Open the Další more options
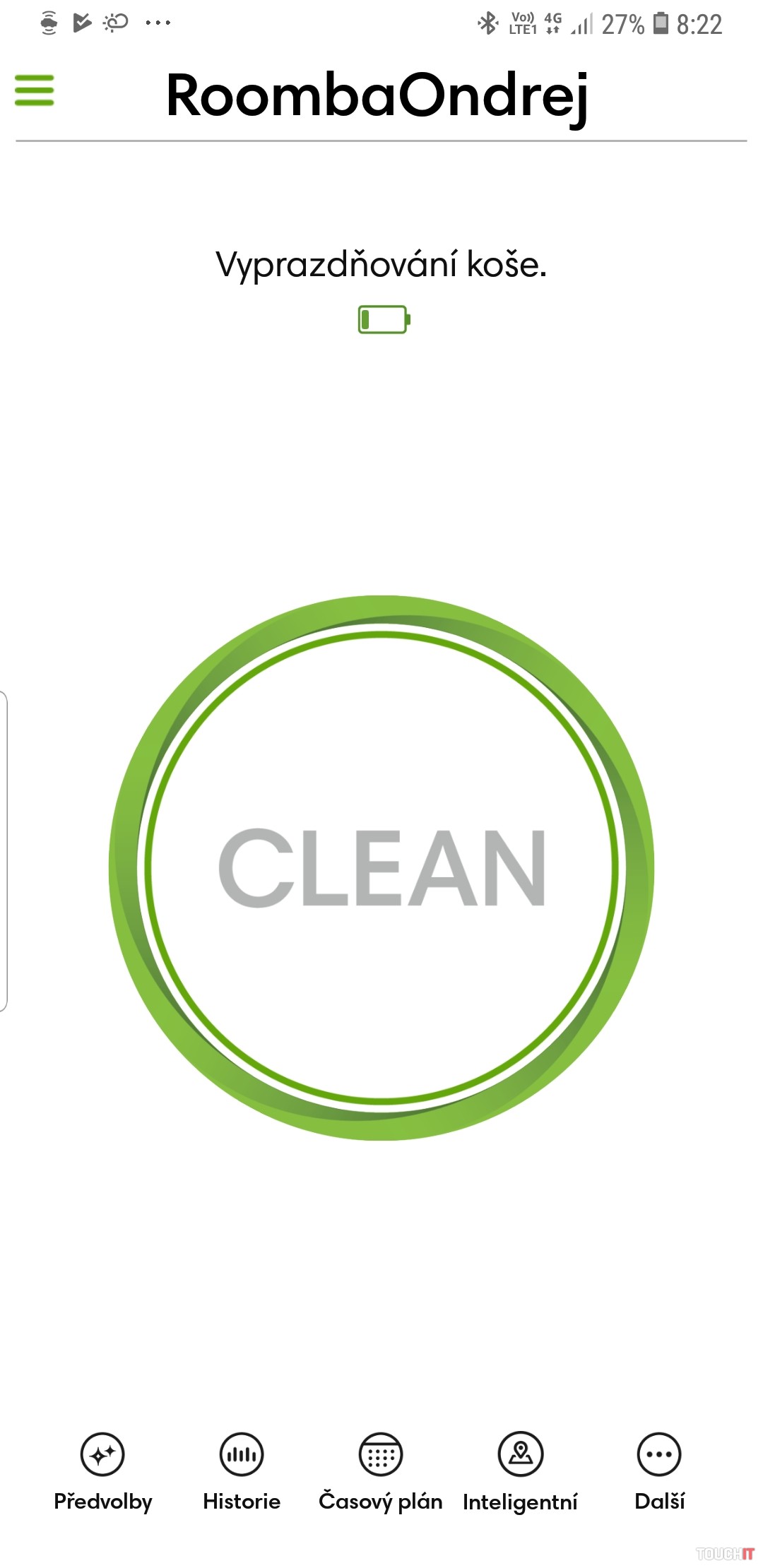 coord(659,1469)
